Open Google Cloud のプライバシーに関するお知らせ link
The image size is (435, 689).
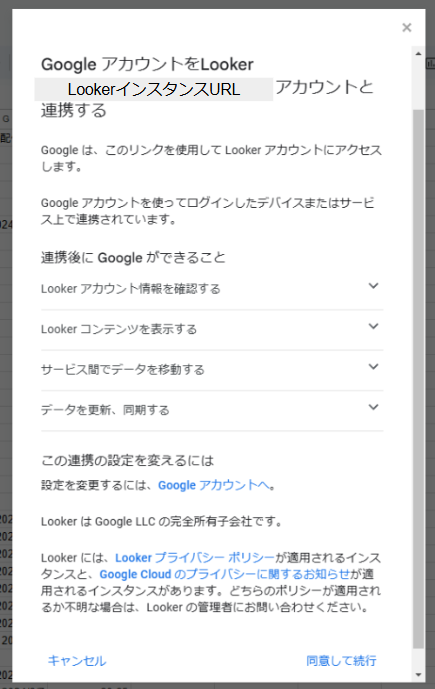[225, 574]
